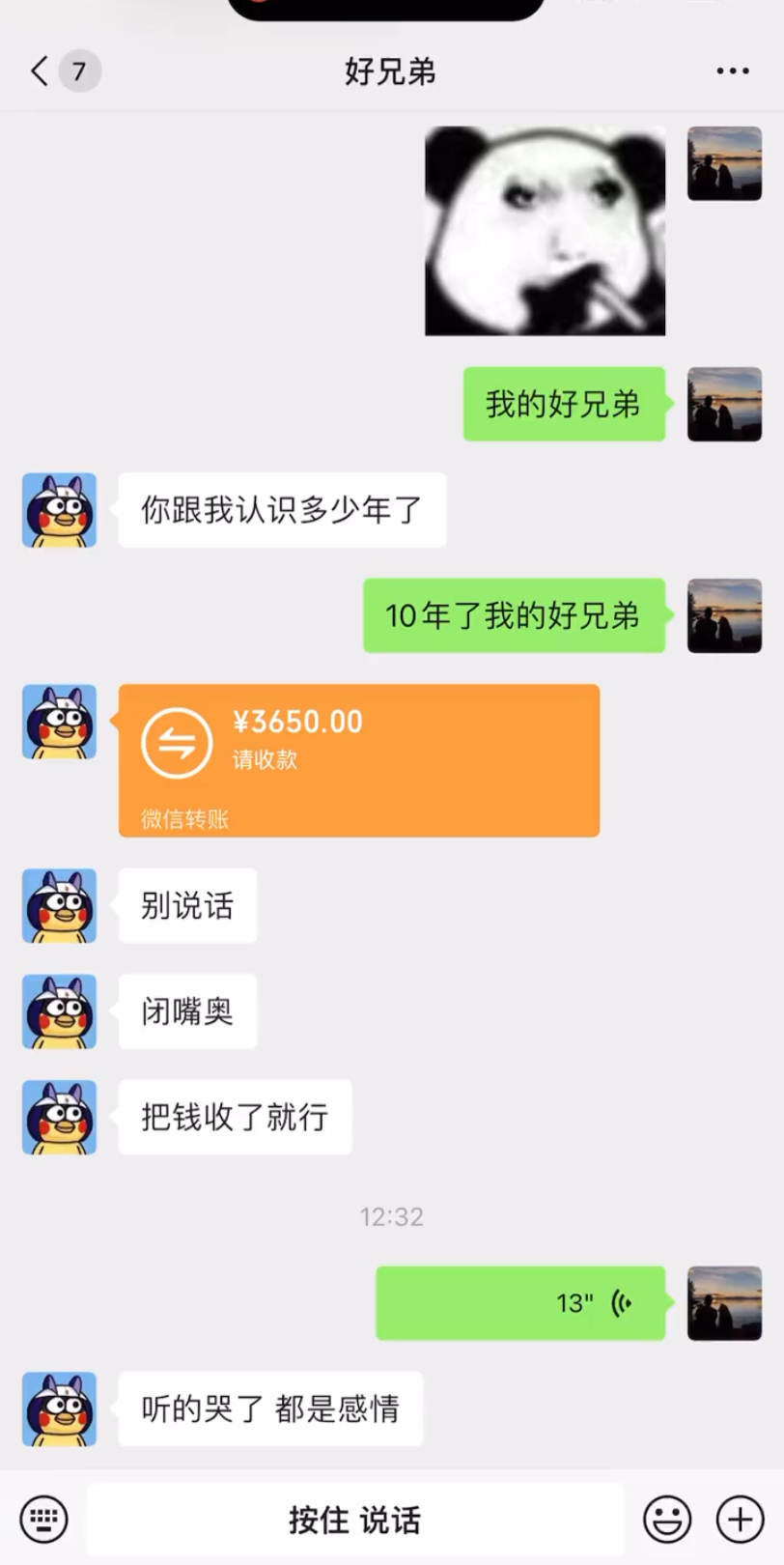The image size is (784, 1565).
Task: Open friend's avatar beside 你跟我认识多少年了
Action: pyautogui.click(x=60, y=510)
